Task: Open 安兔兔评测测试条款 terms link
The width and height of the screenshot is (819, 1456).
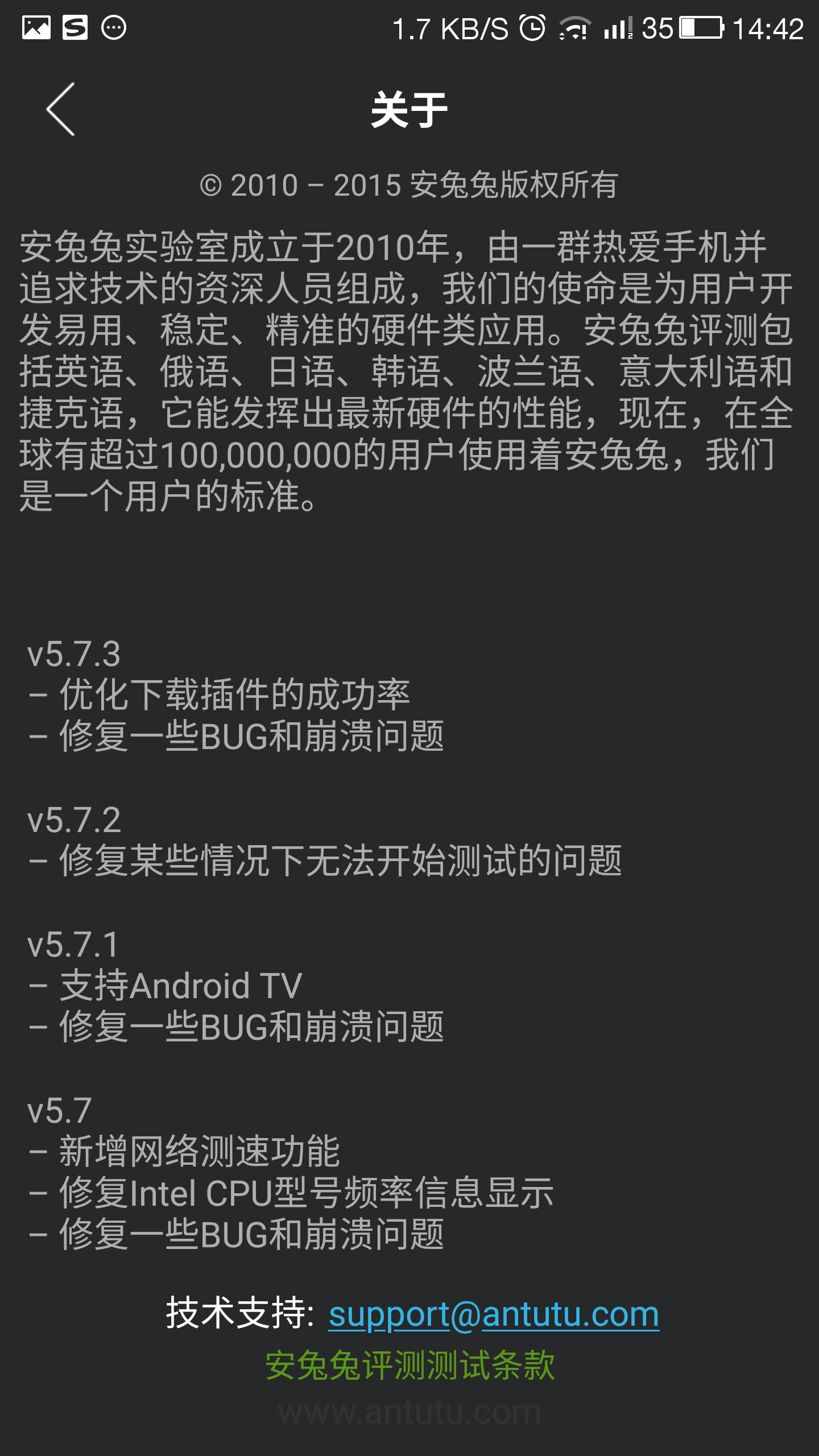Action: 409,1365
